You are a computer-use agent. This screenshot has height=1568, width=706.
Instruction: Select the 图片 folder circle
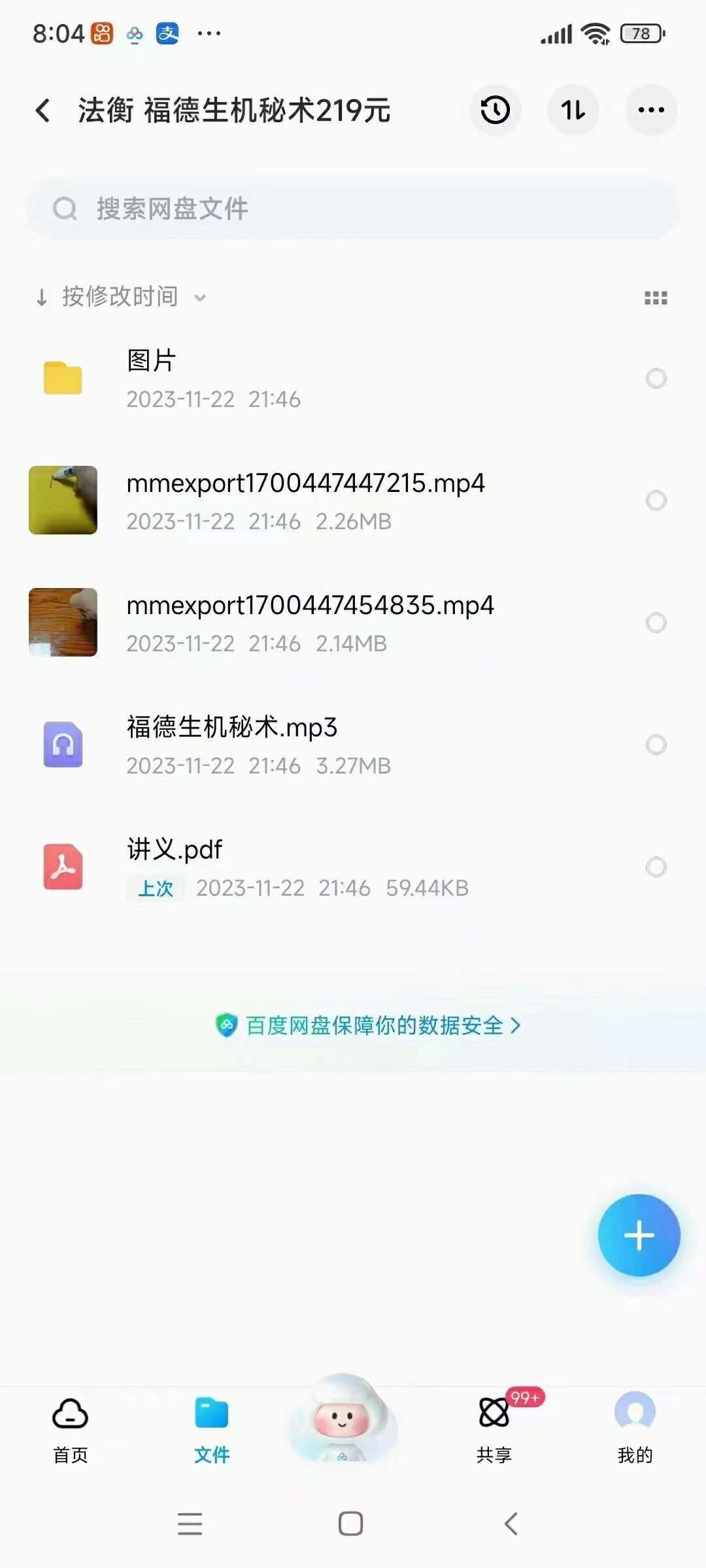tap(656, 378)
